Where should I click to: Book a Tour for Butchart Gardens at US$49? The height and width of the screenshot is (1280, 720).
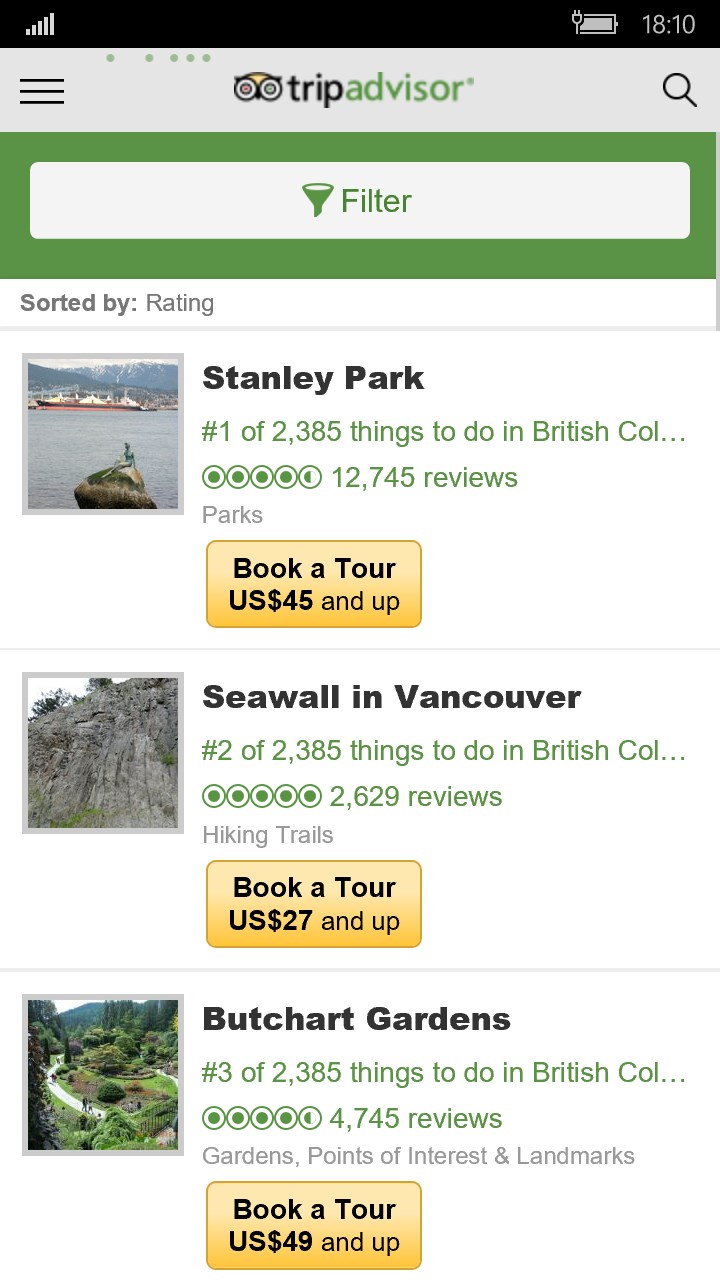pyautogui.click(x=313, y=1225)
